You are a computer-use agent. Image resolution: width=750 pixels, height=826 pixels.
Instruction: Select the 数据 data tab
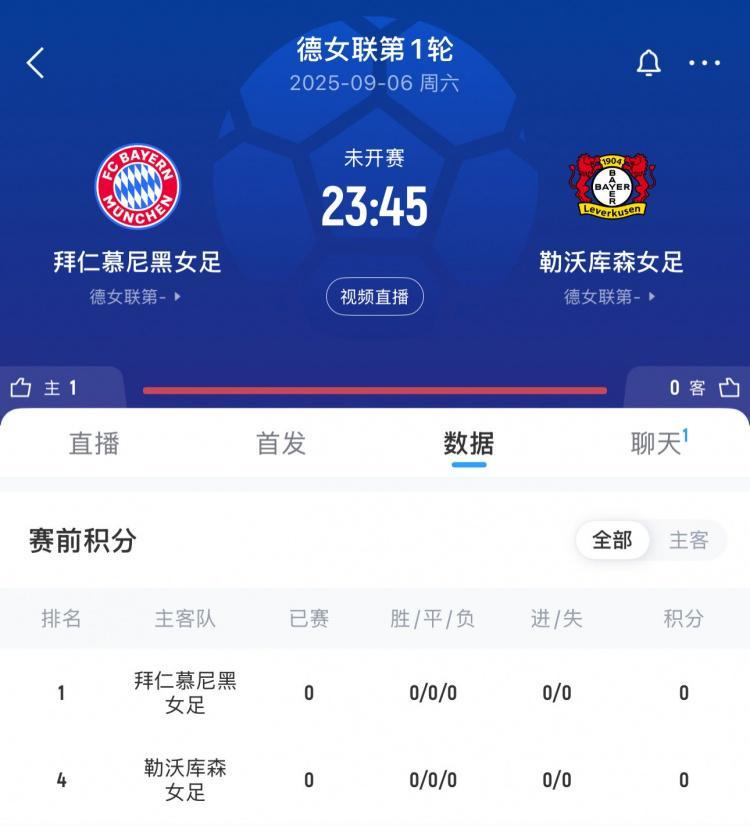469,443
